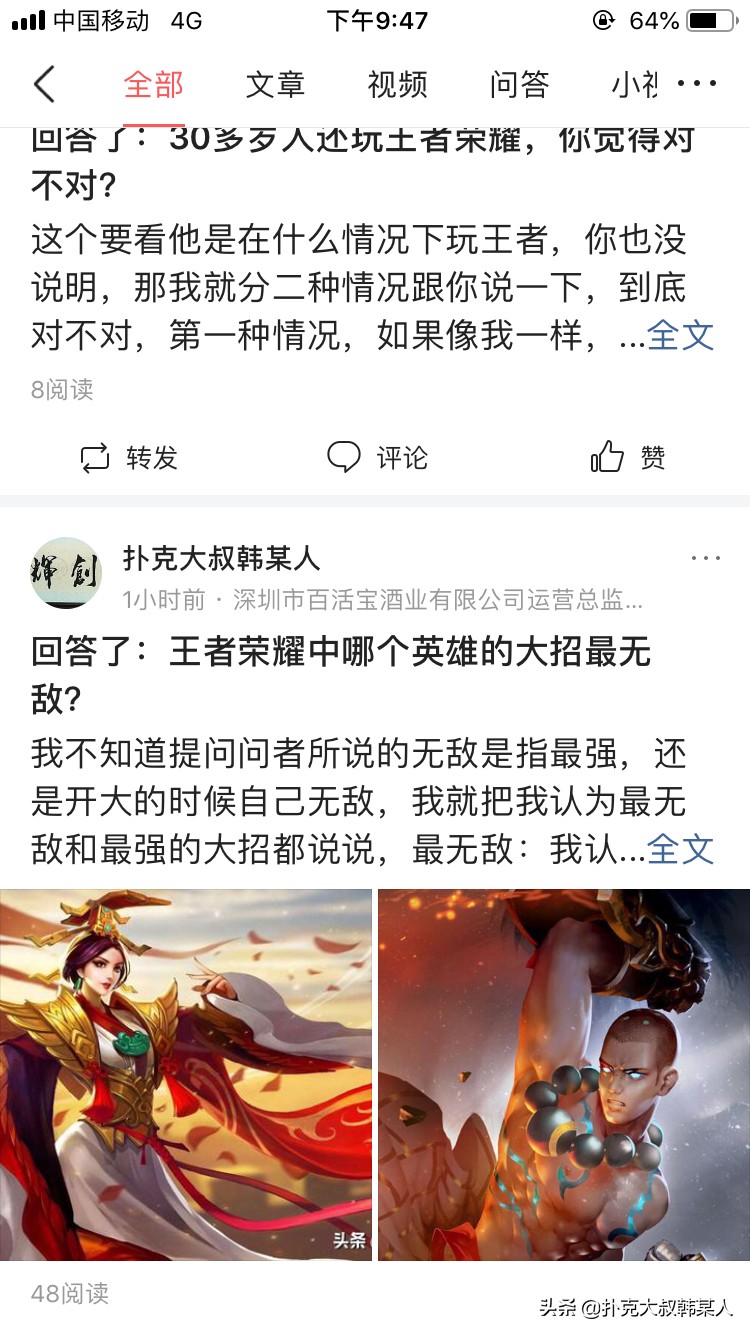Image resolution: width=750 pixels, height=1334 pixels.
Task: Go back using the top-left arrow
Action: pos(44,85)
